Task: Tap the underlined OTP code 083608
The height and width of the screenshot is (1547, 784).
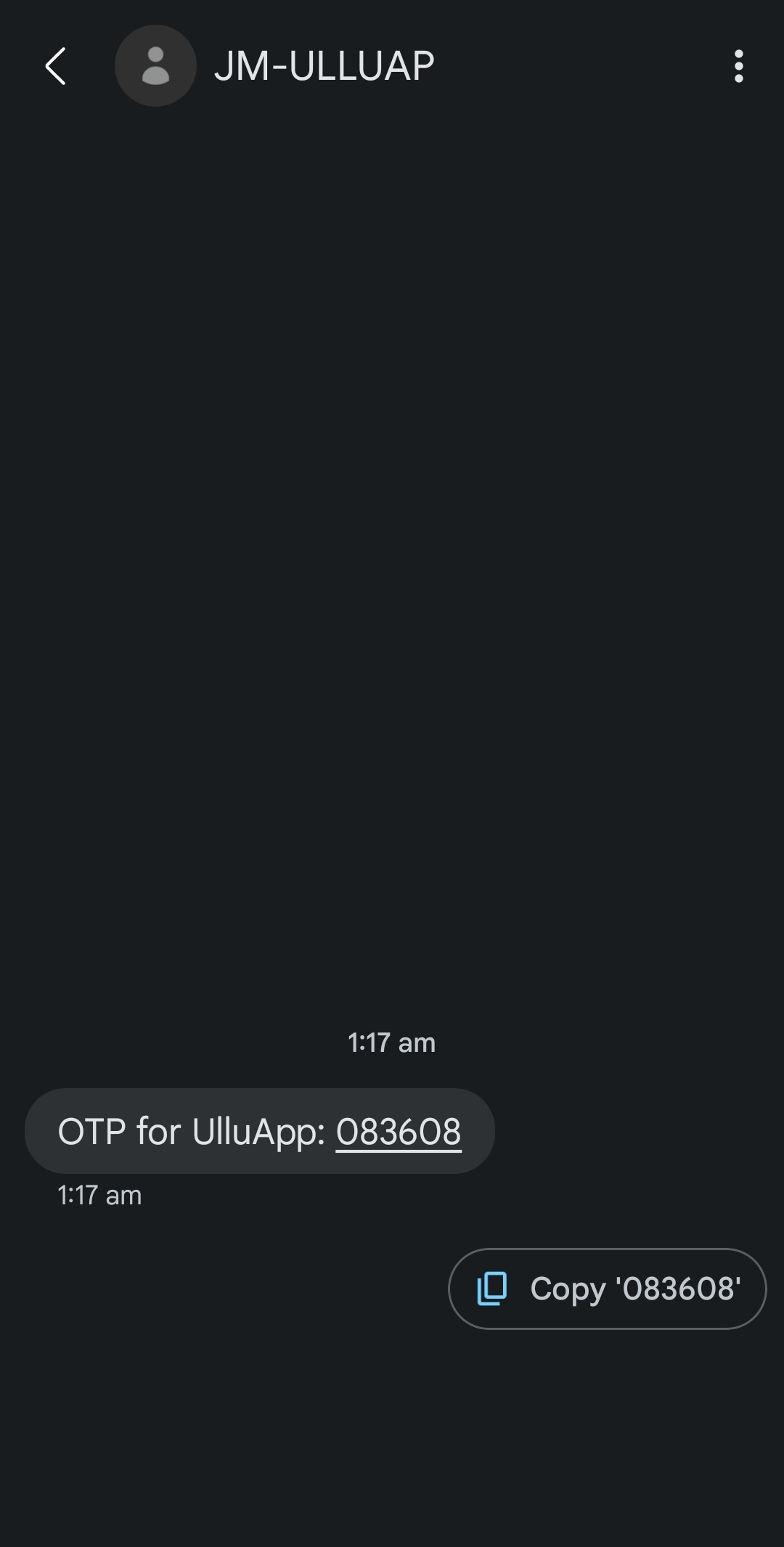Action: (x=399, y=1132)
